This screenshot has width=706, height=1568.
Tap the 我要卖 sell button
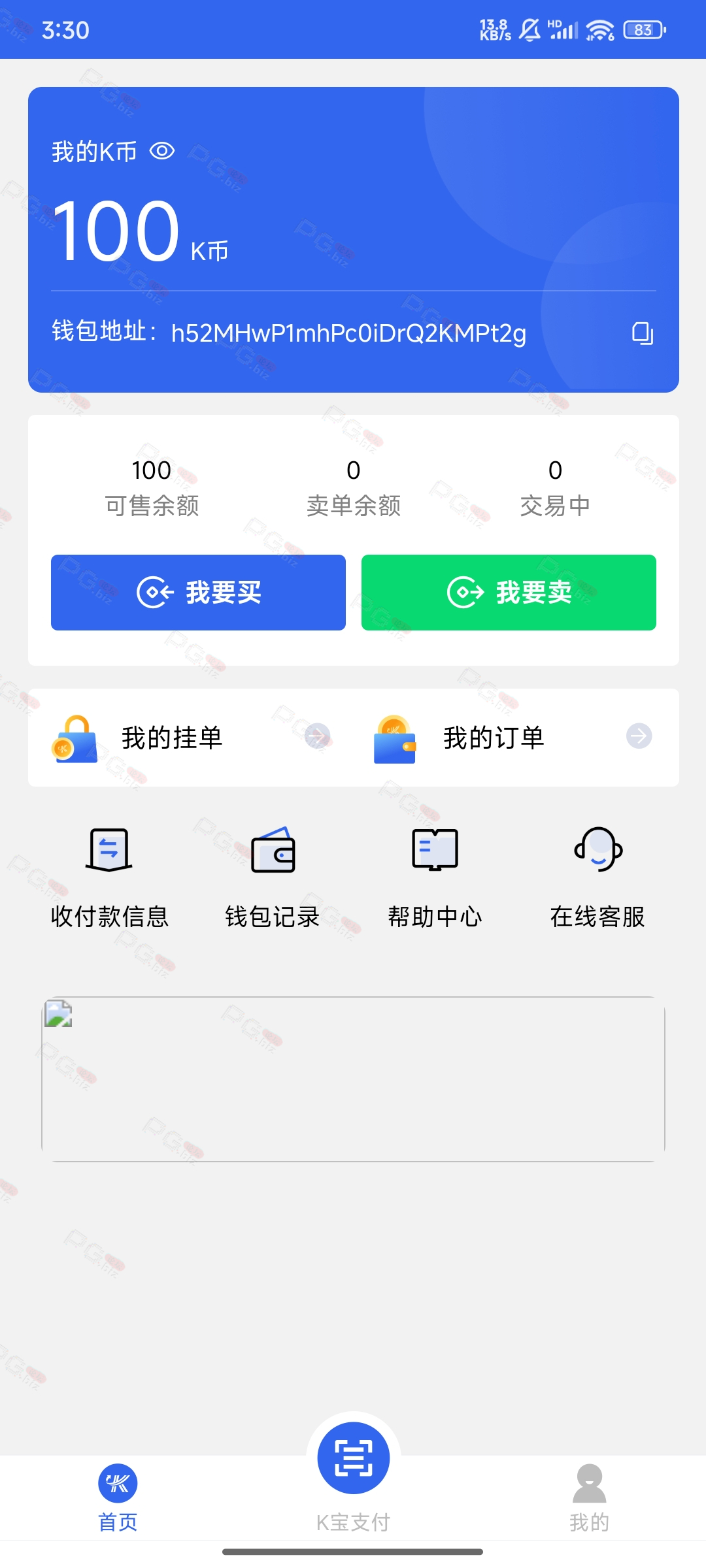[x=509, y=593]
